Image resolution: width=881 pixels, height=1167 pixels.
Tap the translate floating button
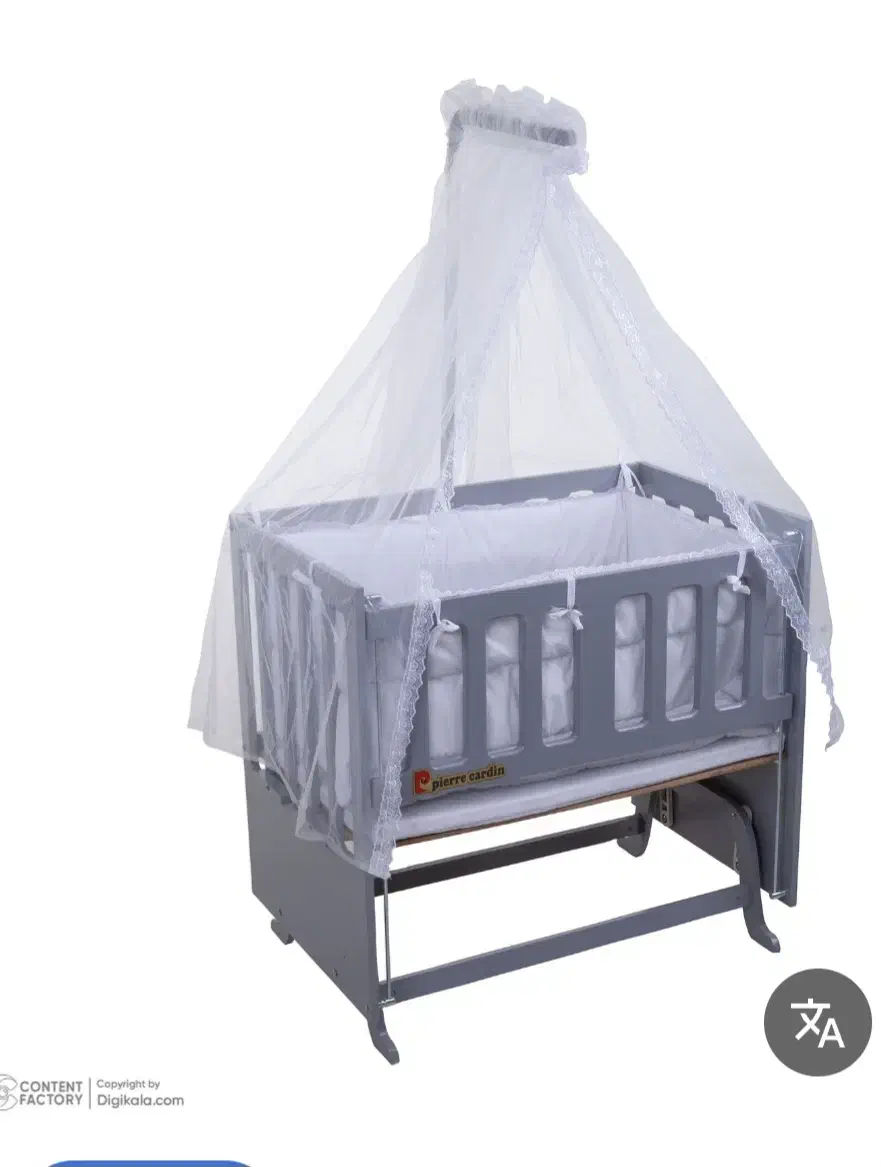pyautogui.click(x=817, y=1021)
